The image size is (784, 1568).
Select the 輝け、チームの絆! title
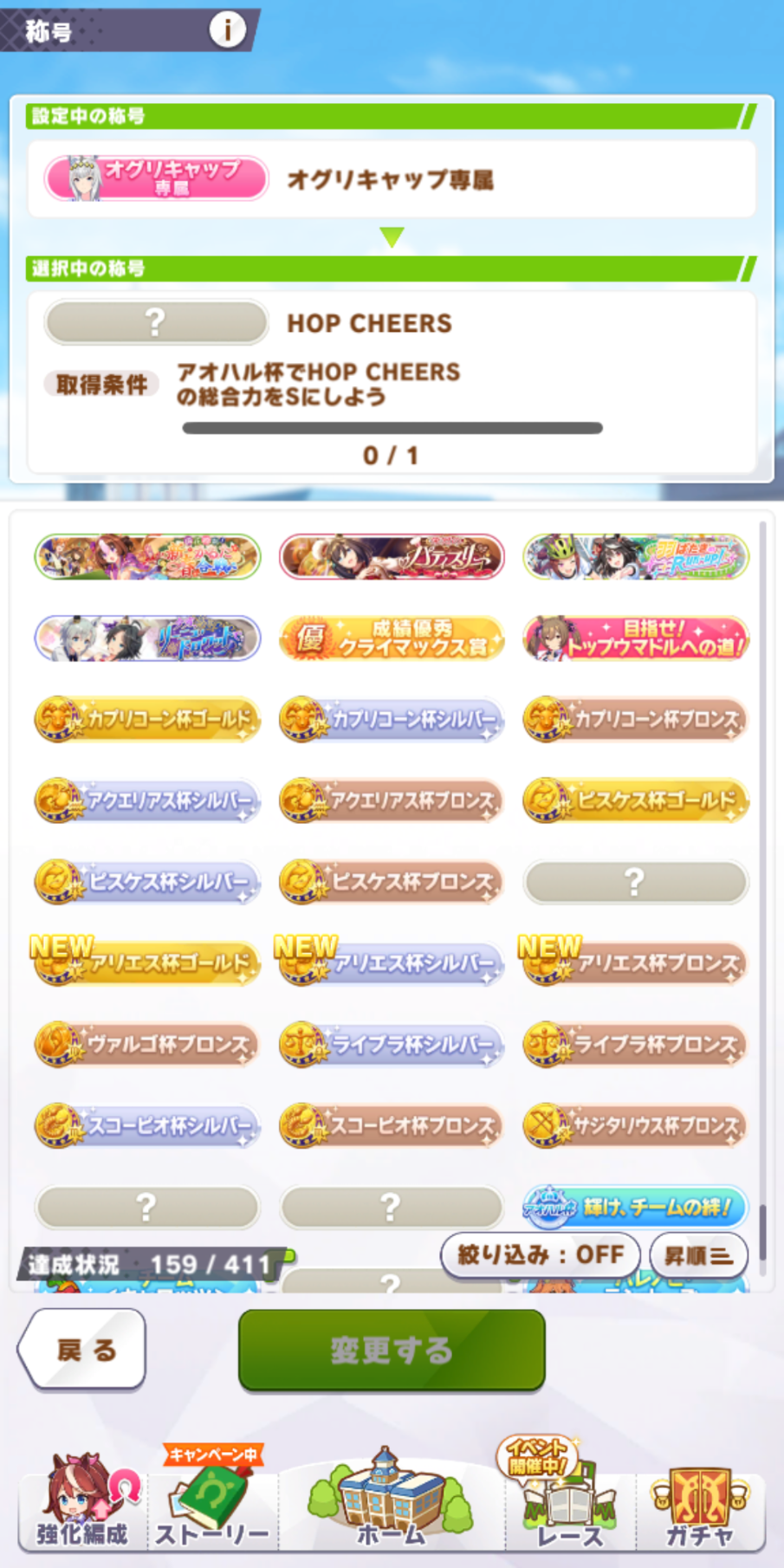(636, 1206)
